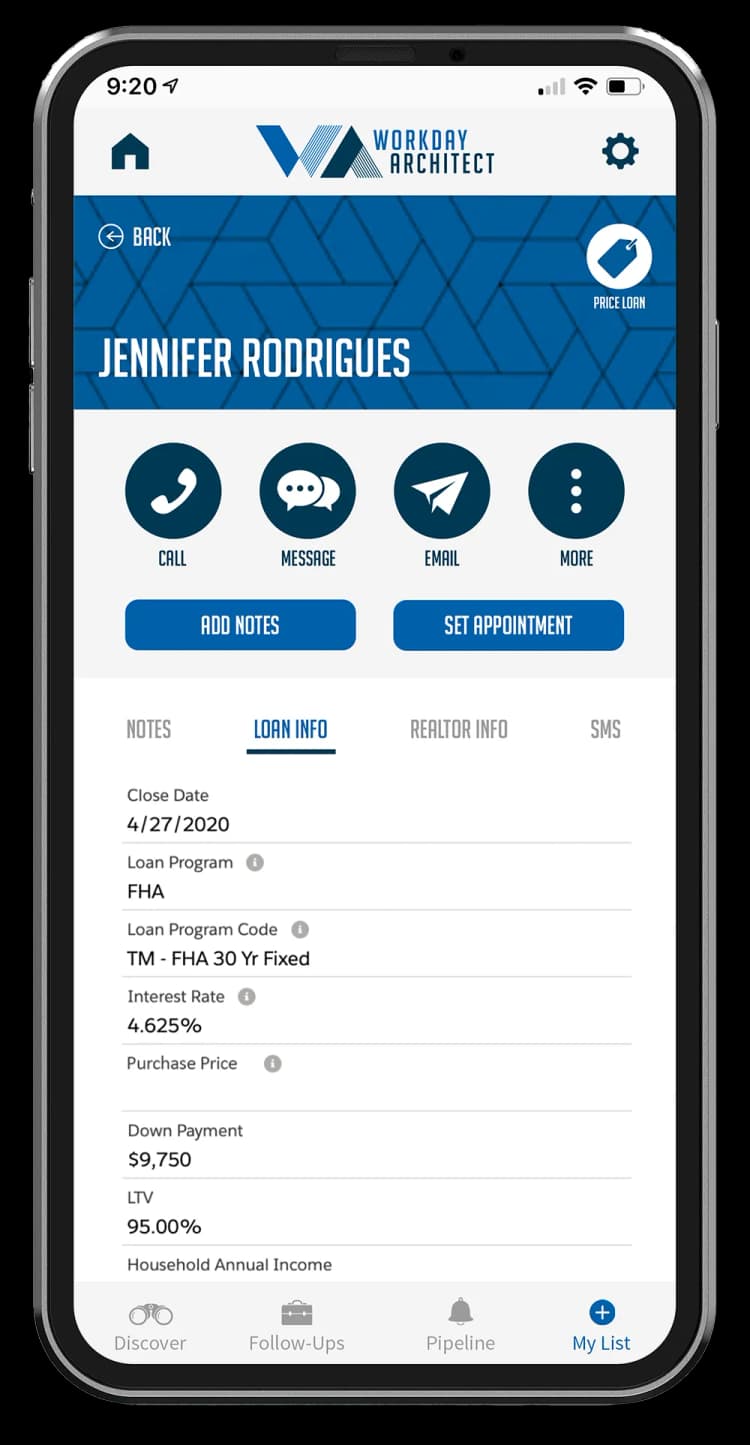Go back to the previous screen

[x=135, y=237]
